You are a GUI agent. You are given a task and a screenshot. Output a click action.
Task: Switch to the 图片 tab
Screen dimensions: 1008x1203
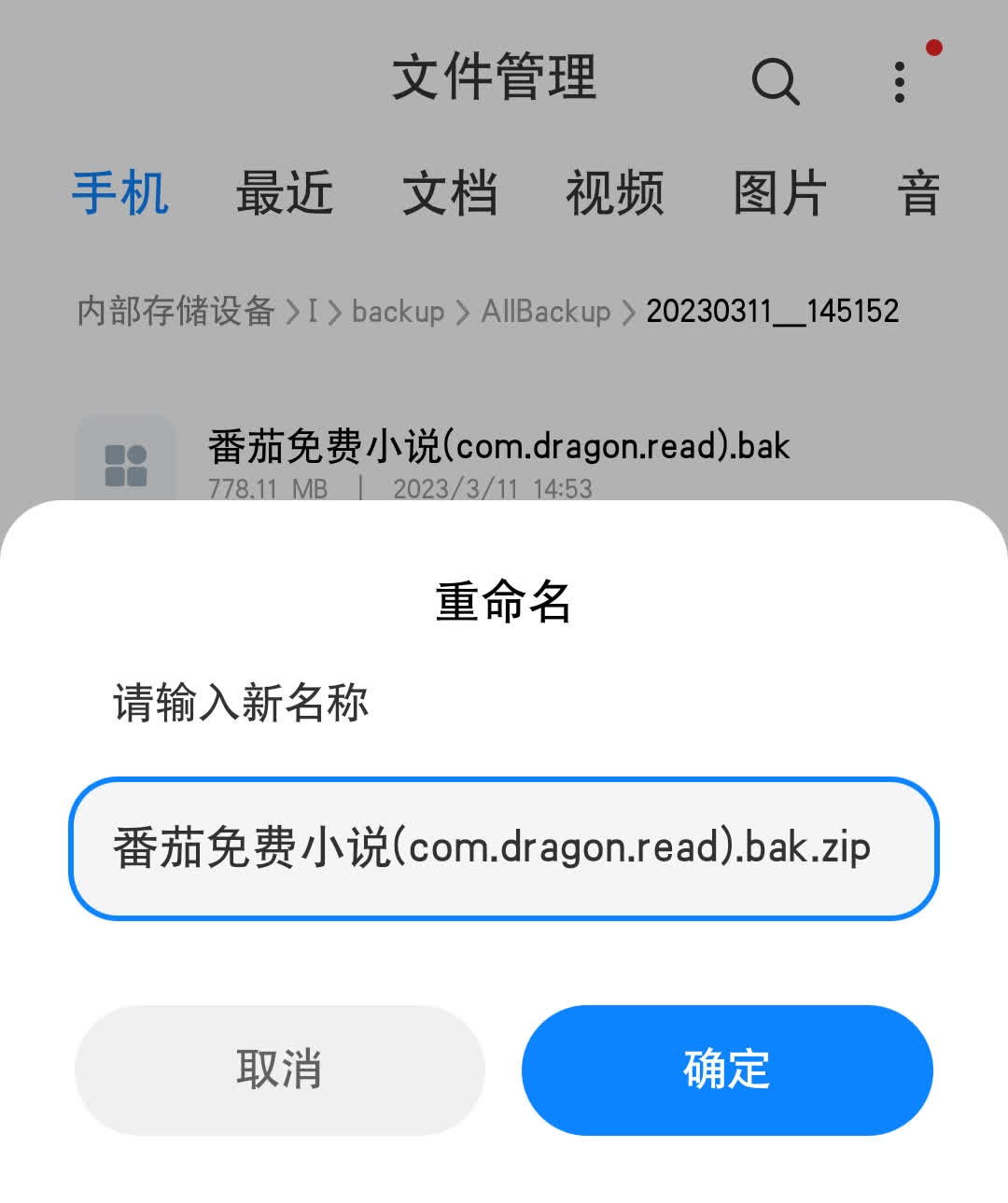point(779,193)
